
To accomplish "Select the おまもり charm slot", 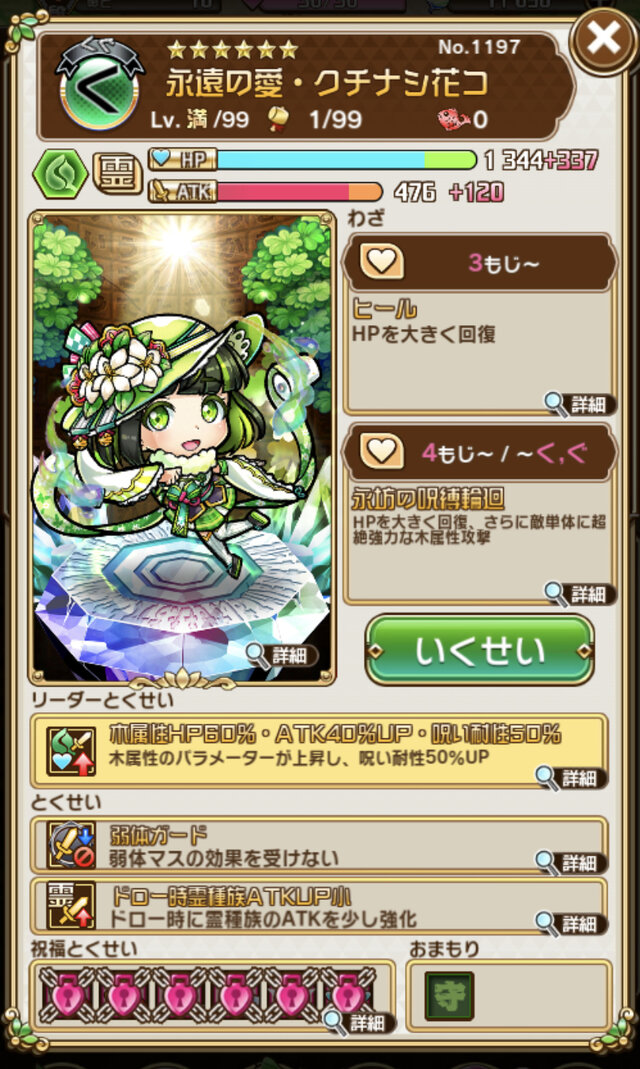I will click(x=449, y=996).
